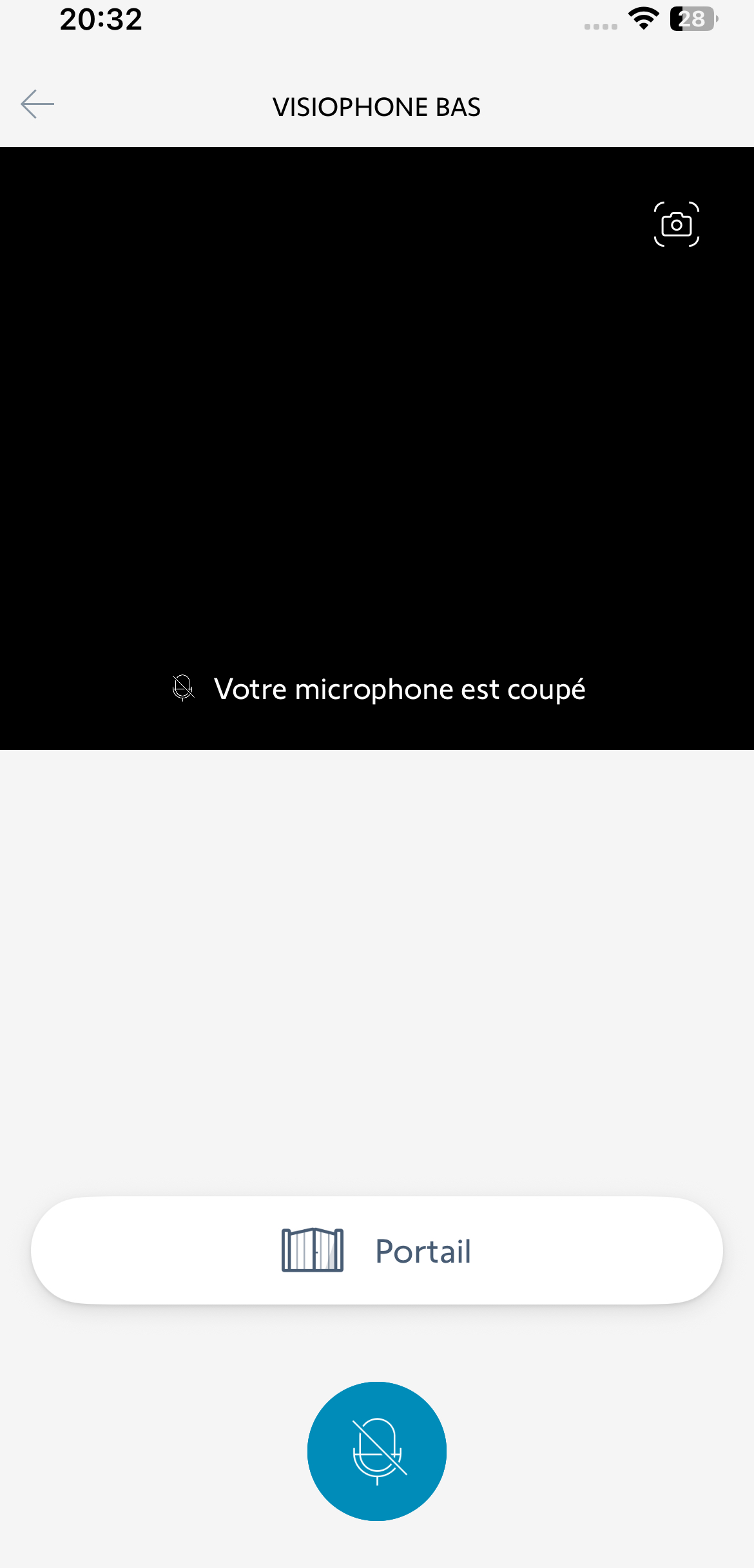Go back from Visiophone Bas screen

(37, 104)
